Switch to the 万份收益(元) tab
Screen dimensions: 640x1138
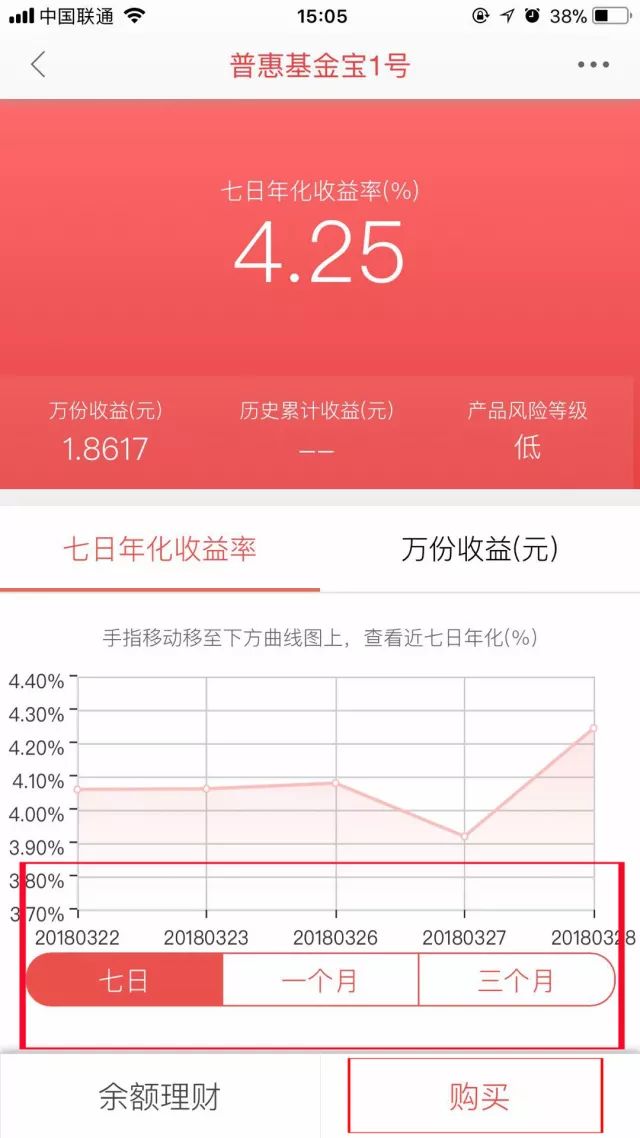[x=479, y=549]
